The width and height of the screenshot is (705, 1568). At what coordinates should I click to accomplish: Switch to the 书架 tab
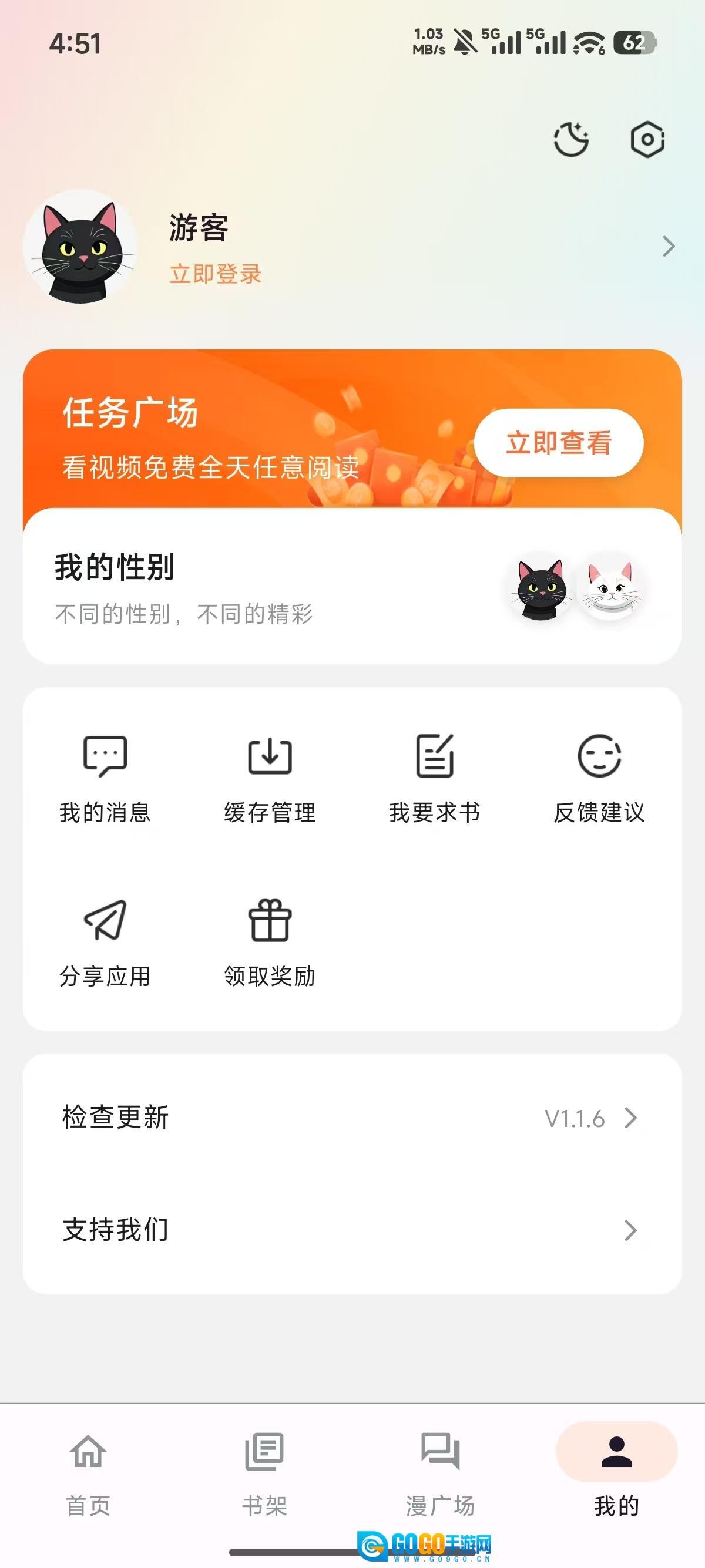coord(264,1474)
